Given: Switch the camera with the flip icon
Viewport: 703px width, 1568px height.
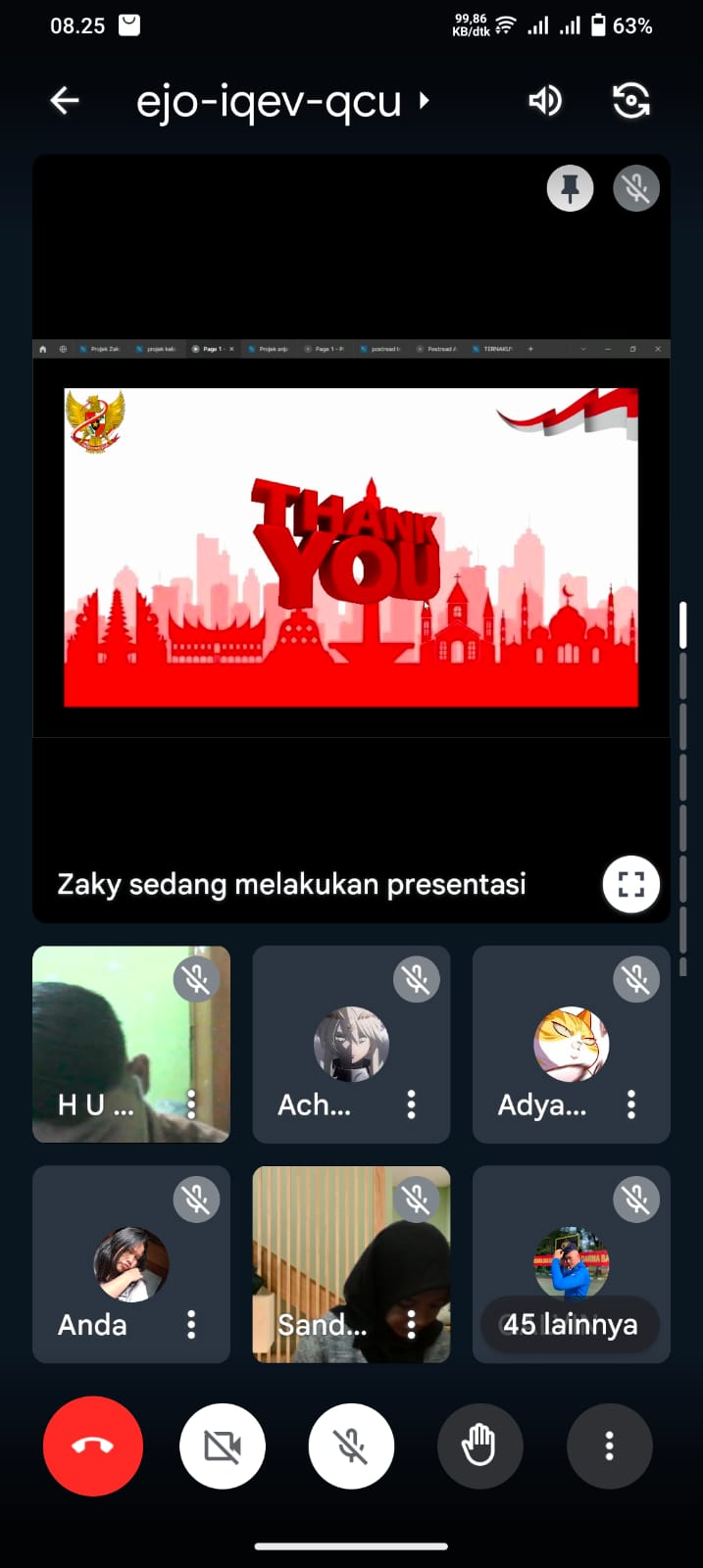Looking at the screenshot, I should pyautogui.click(x=630, y=100).
